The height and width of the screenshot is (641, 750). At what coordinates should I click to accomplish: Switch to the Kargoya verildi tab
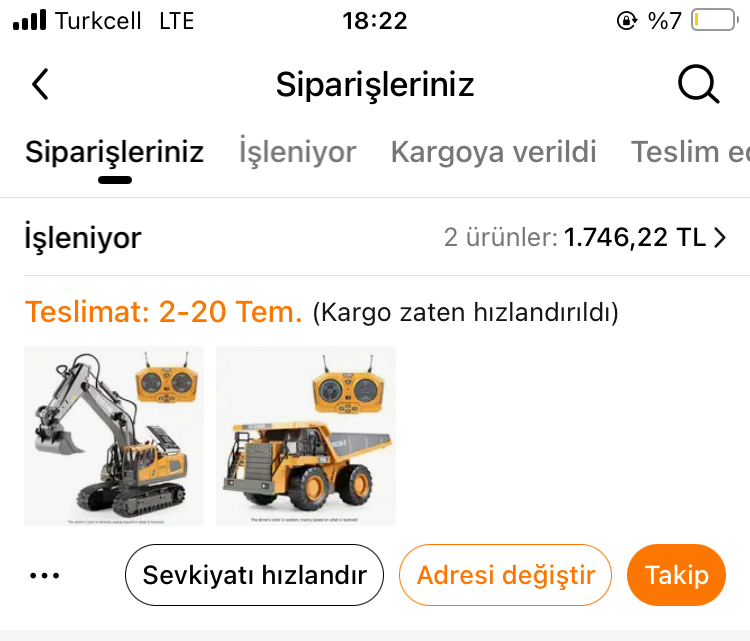pyautogui.click(x=493, y=152)
